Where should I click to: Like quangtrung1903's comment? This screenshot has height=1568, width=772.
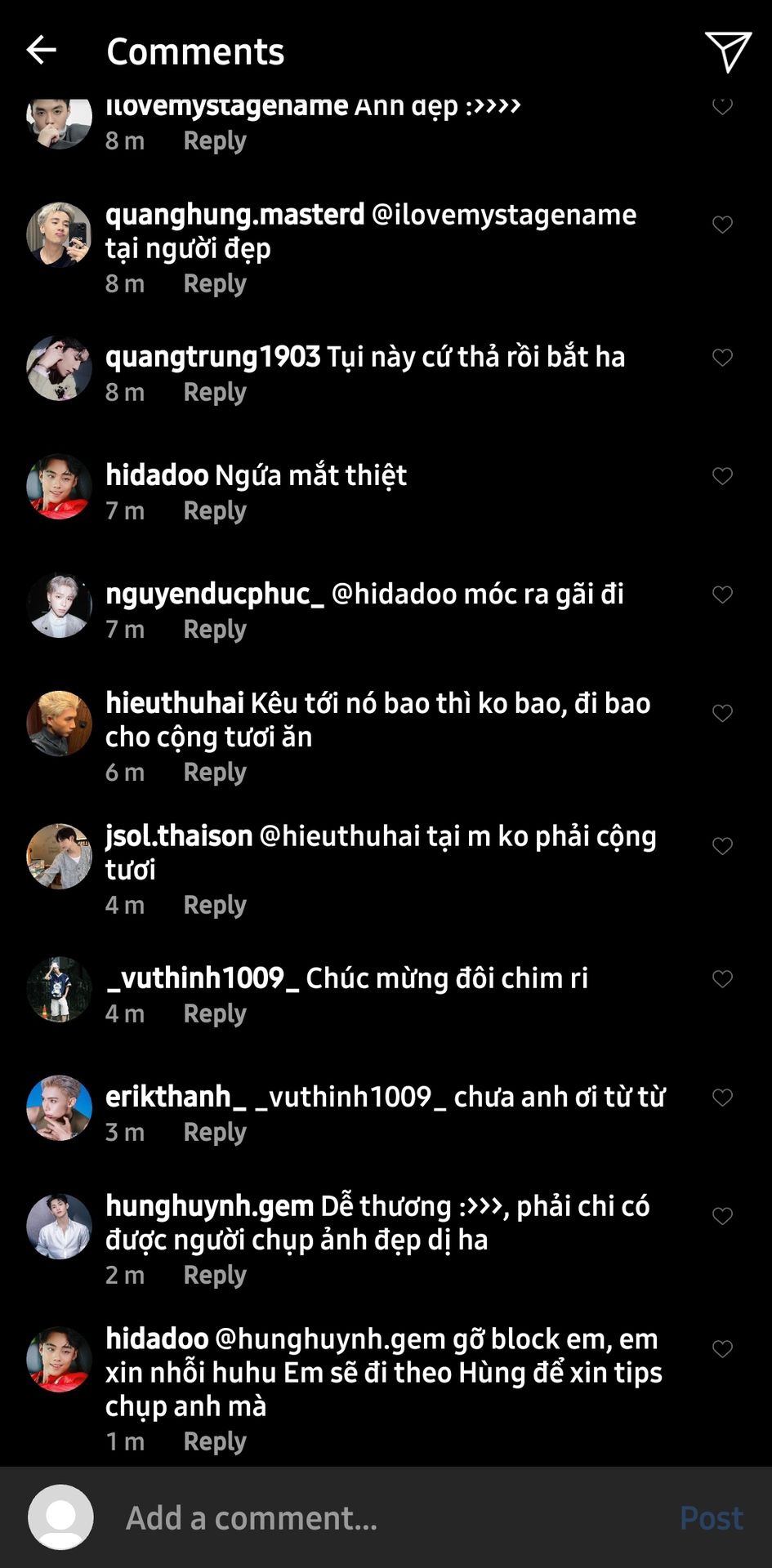(x=722, y=357)
